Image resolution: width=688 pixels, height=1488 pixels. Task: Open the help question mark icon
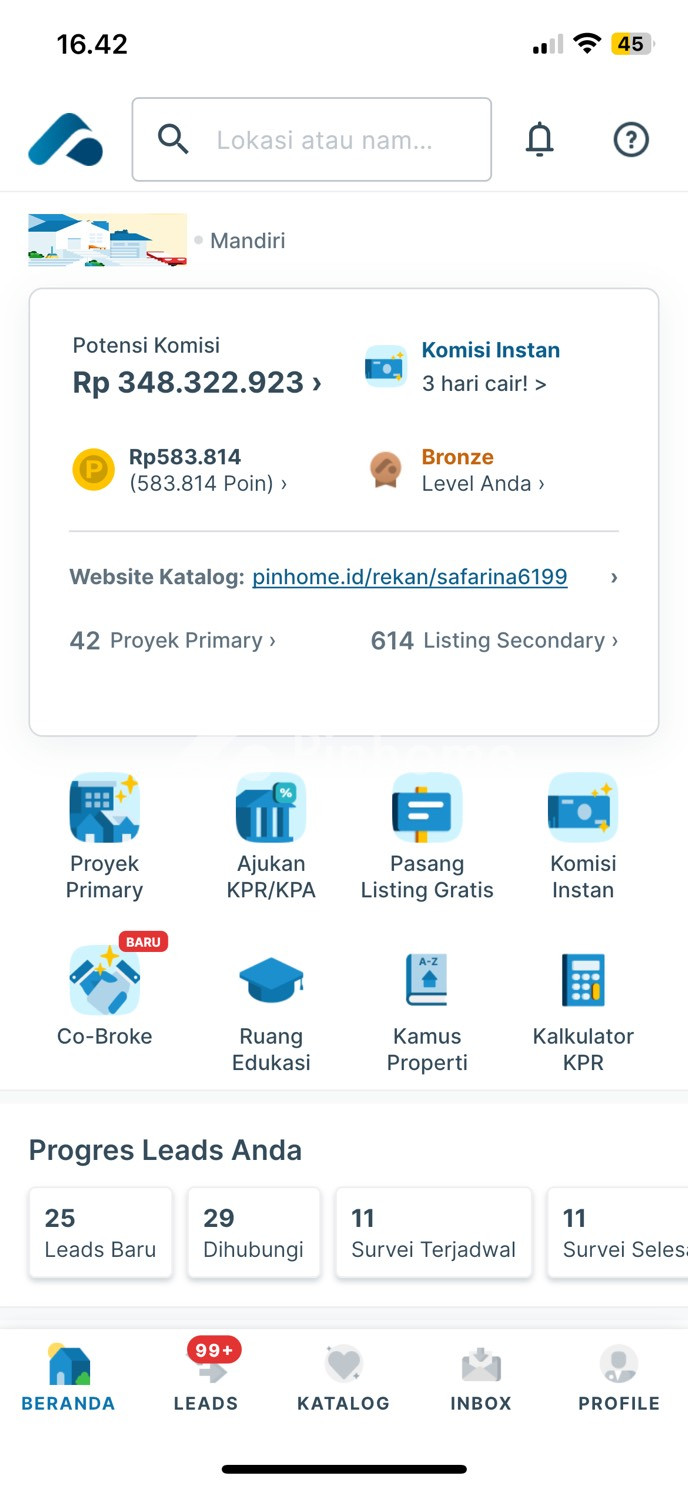pos(631,140)
